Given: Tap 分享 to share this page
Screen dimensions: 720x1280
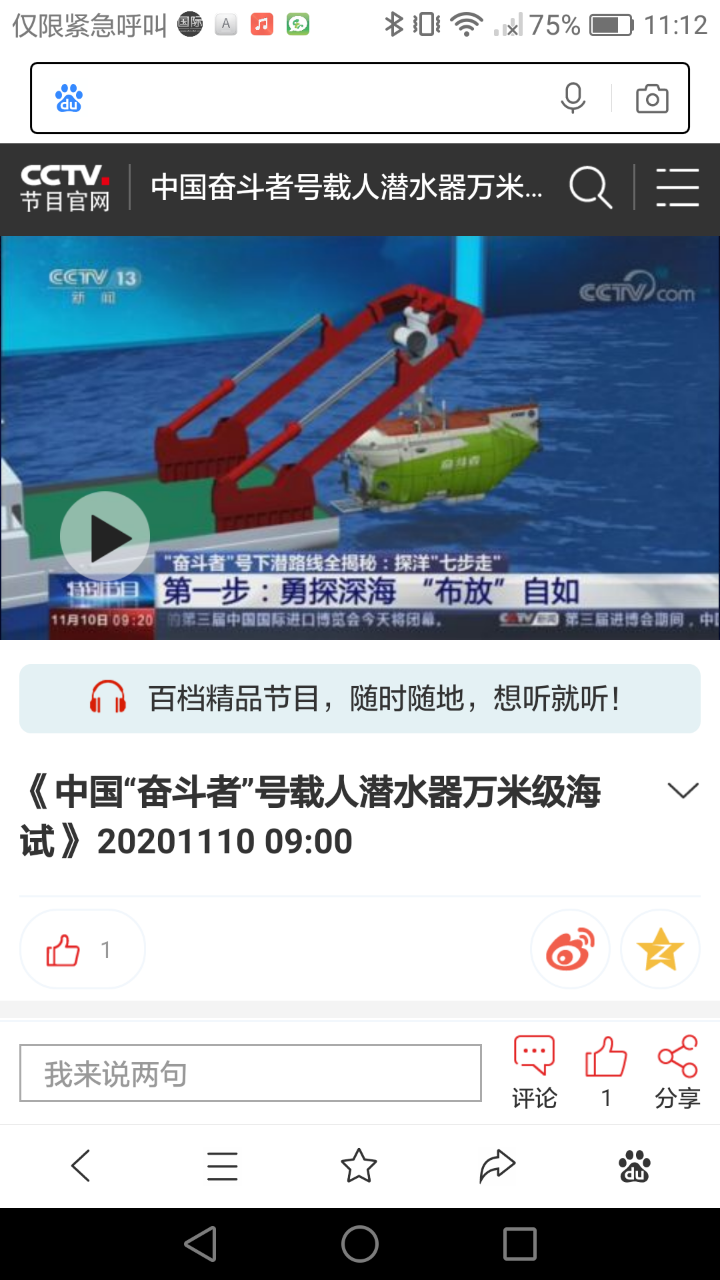Looking at the screenshot, I should coord(677,1073).
